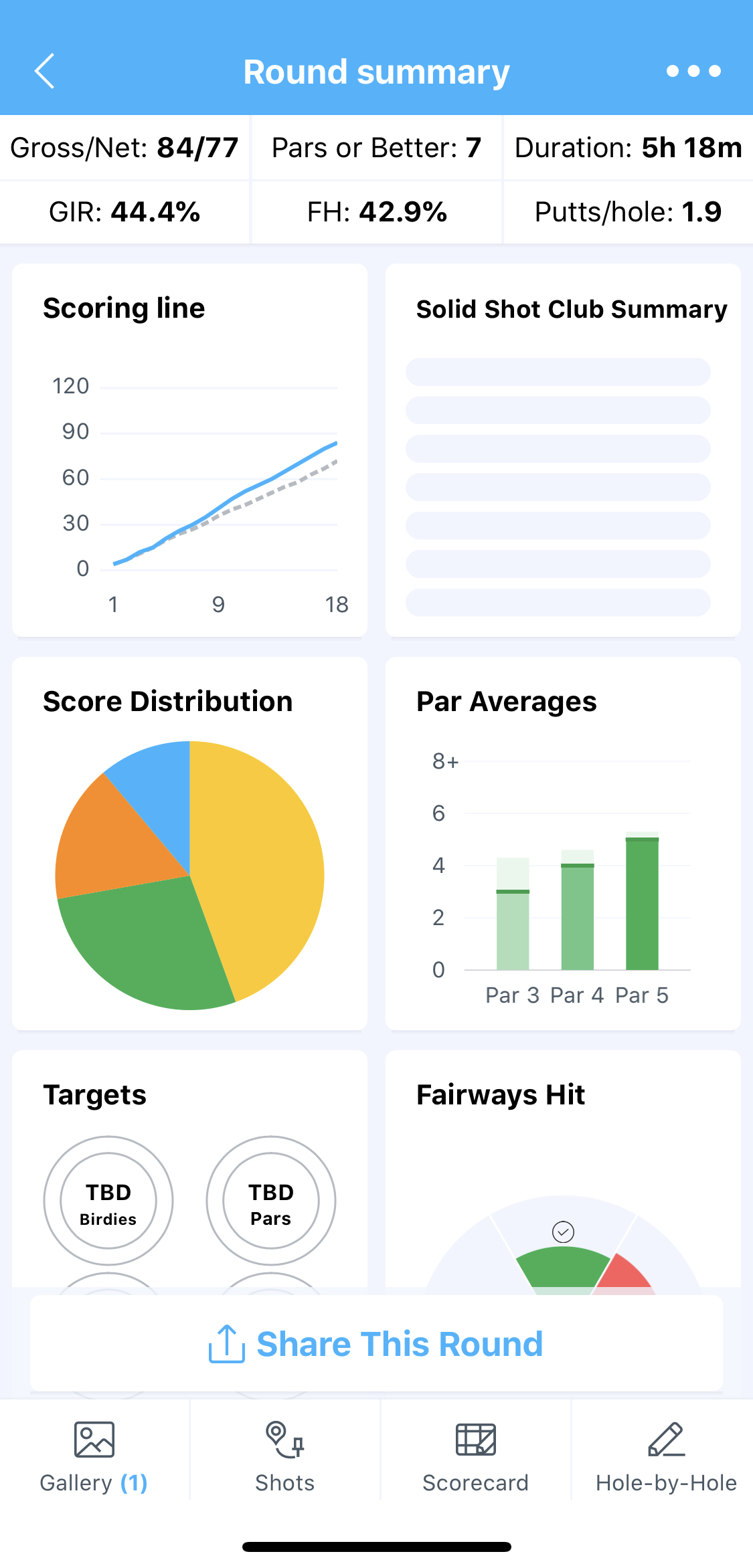Open the three-dot overflow menu
This screenshot has height=1568, width=753.
(x=693, y=71)
